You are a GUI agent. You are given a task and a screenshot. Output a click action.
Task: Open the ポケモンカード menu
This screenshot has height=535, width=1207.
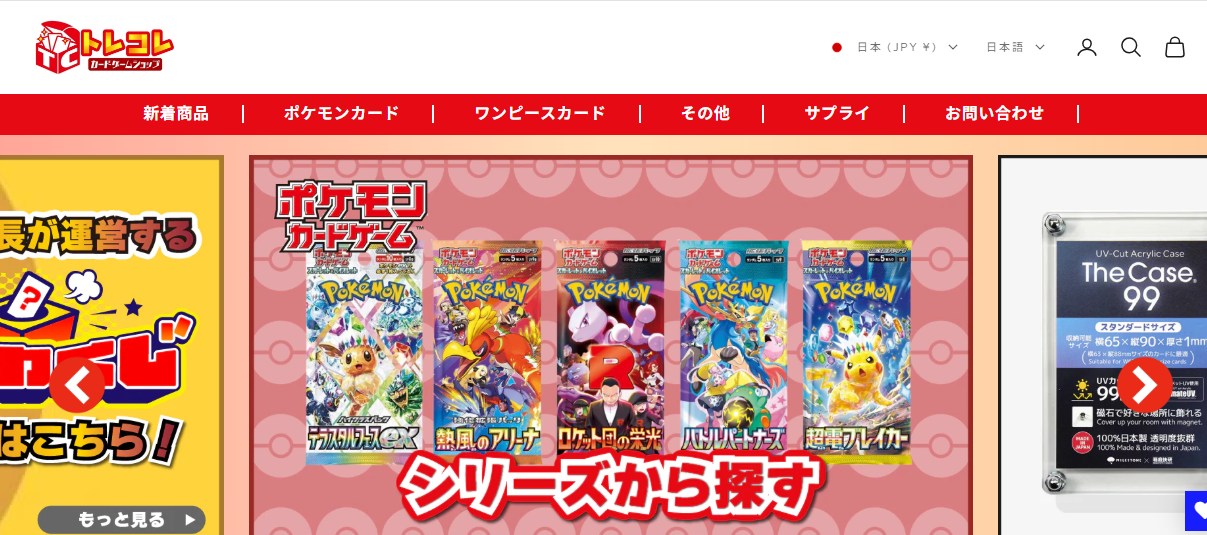(341, 114)
